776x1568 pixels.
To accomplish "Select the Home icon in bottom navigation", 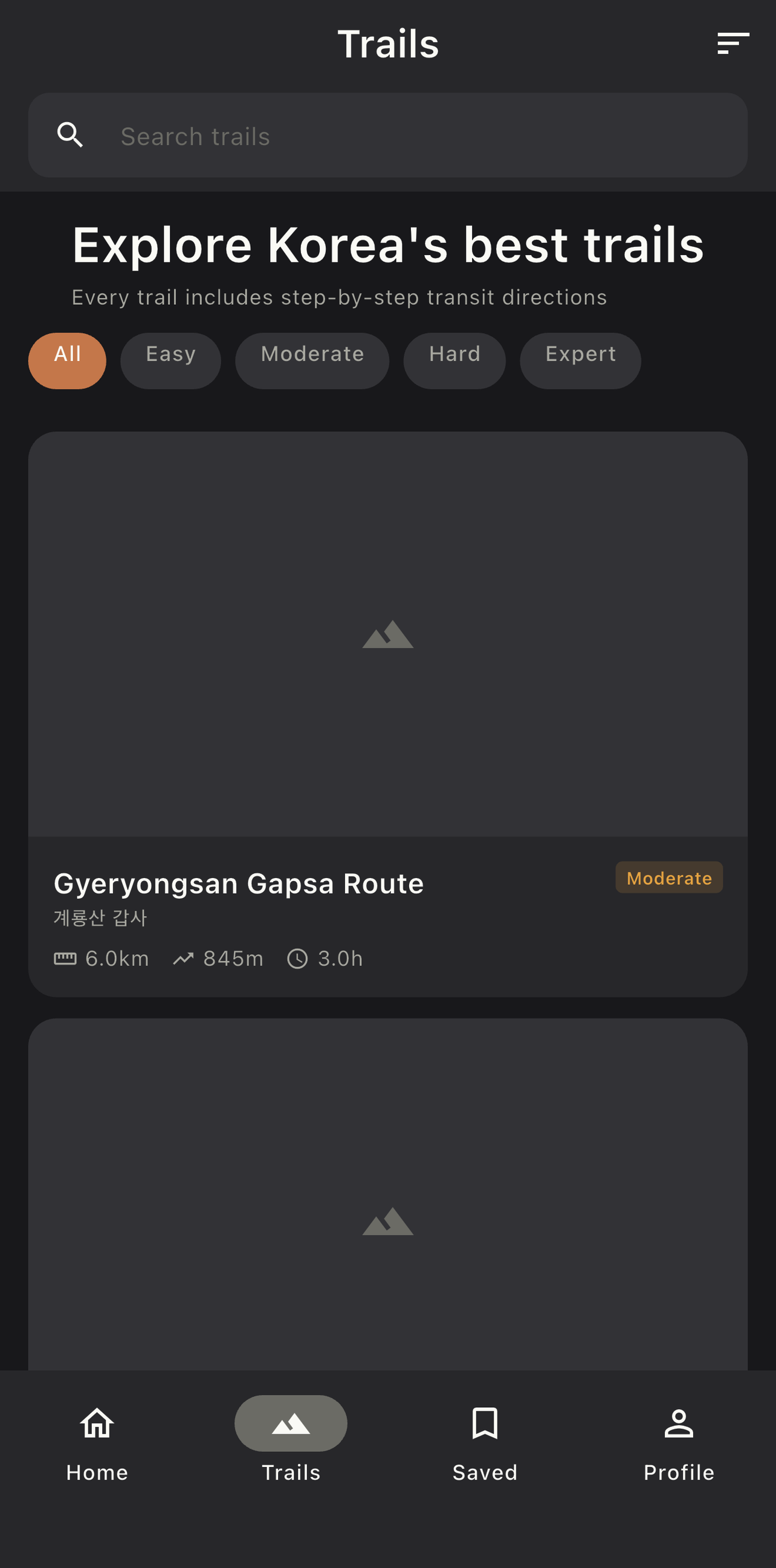I will (97, 1423).
